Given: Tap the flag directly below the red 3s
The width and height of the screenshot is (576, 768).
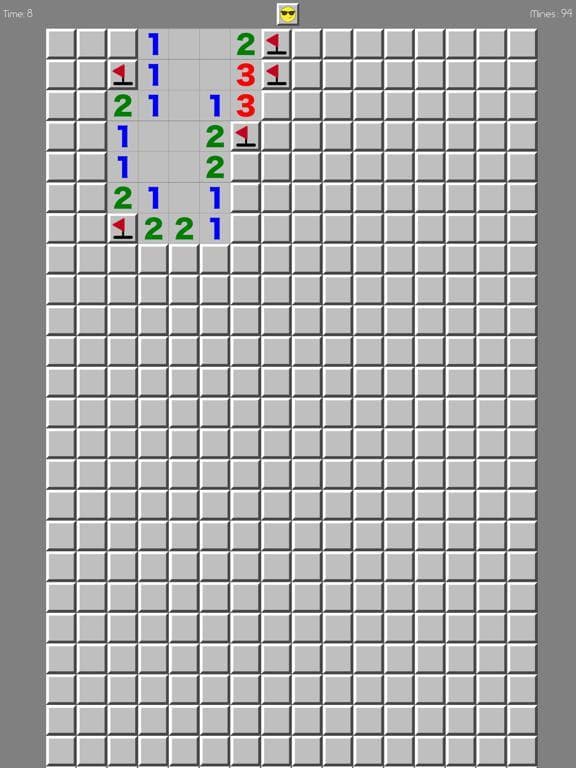Looking at the screenshot, I should pyautogui.click(x=245, y=137).
